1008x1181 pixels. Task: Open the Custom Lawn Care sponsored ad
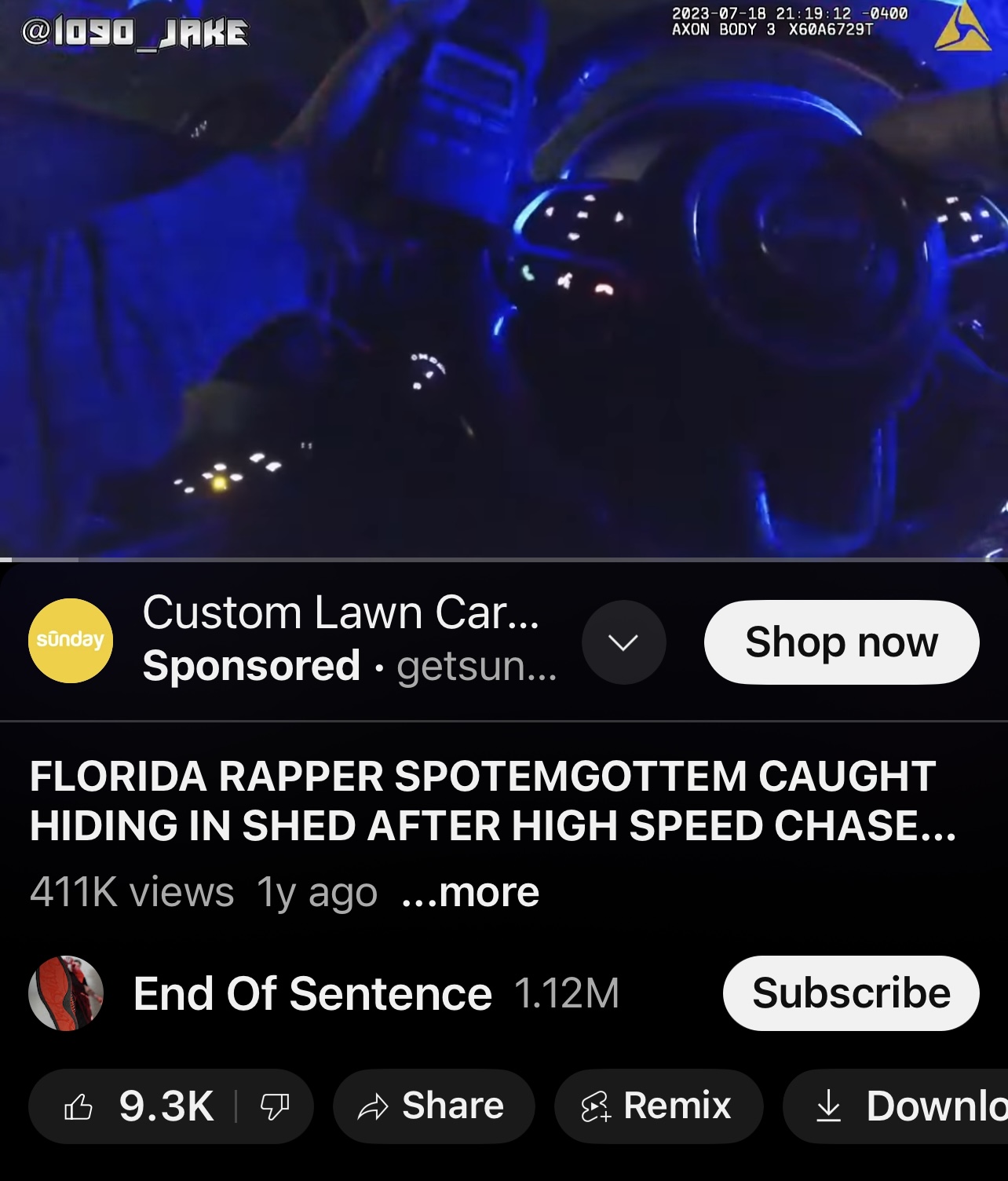340,612
